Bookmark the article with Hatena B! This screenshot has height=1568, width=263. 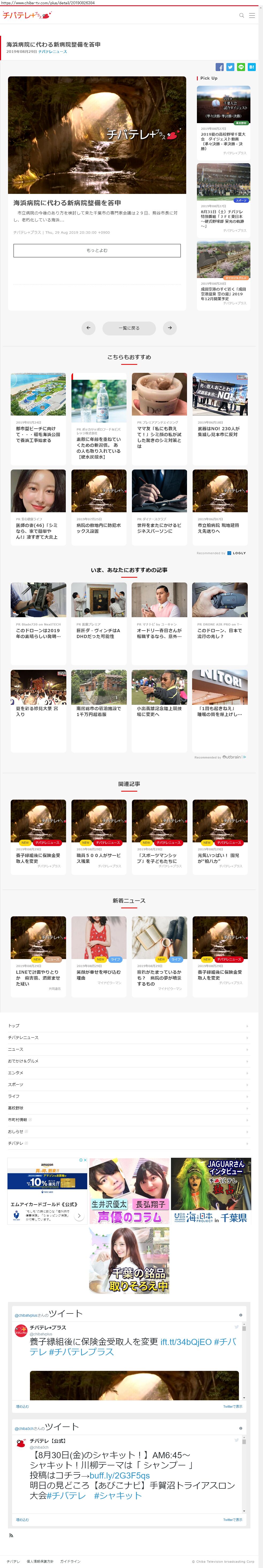[x=251, y=67]
